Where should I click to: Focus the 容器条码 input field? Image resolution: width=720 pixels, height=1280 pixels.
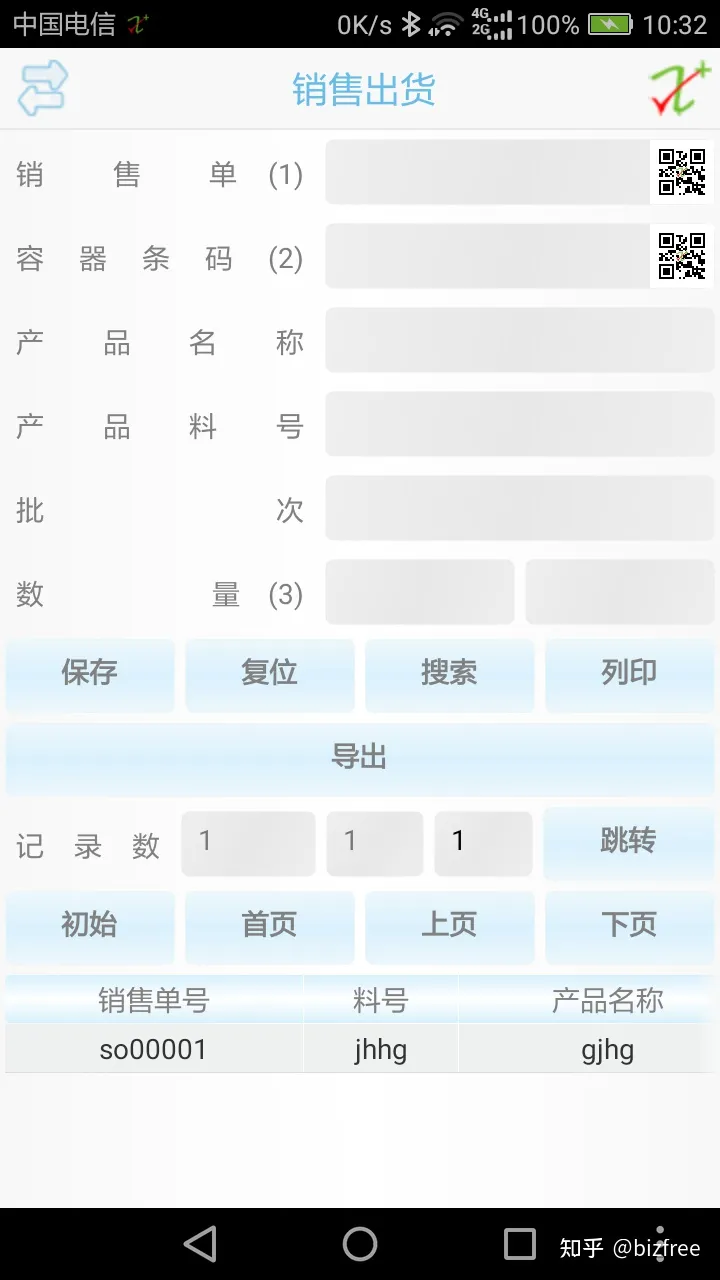tap(487, 257)
